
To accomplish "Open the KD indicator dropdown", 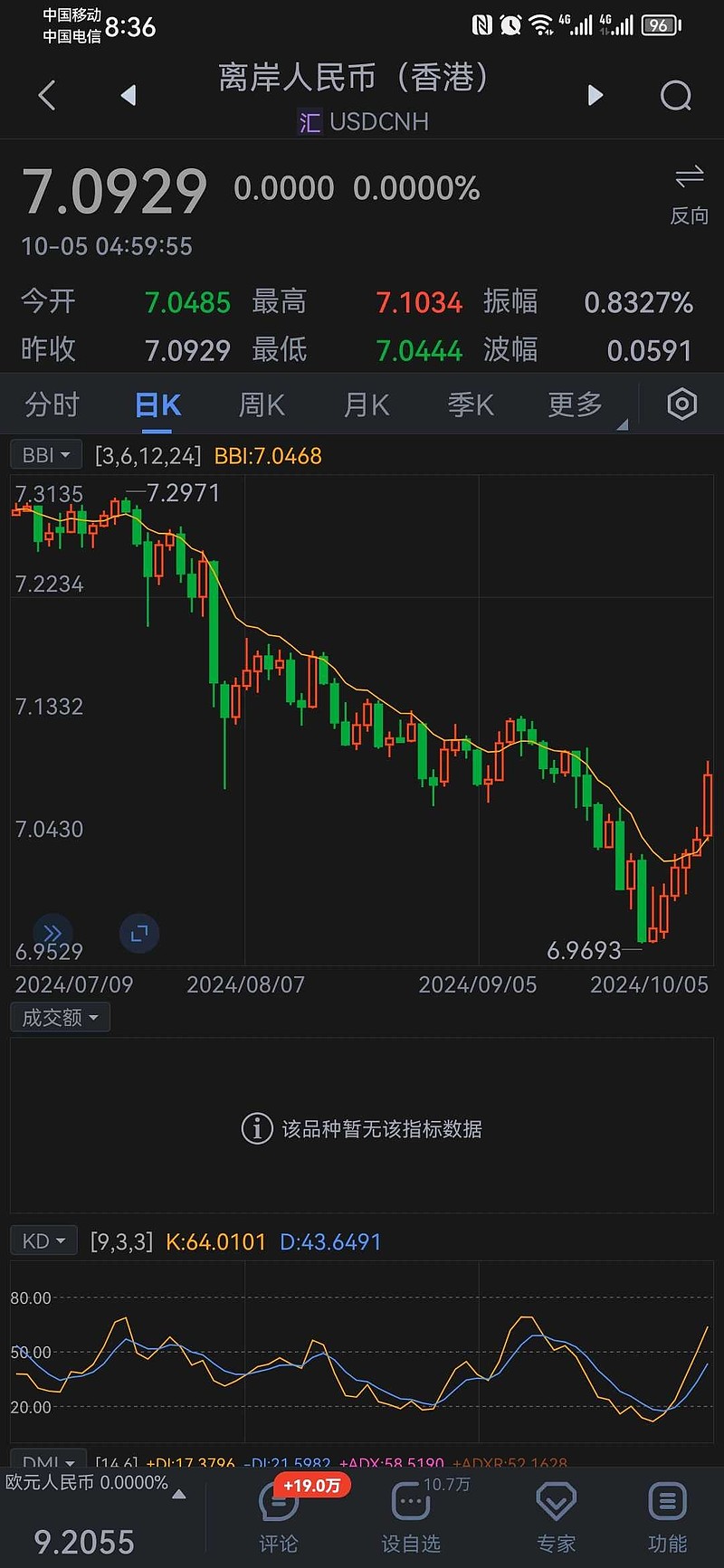I will (x=43, y=1240).
